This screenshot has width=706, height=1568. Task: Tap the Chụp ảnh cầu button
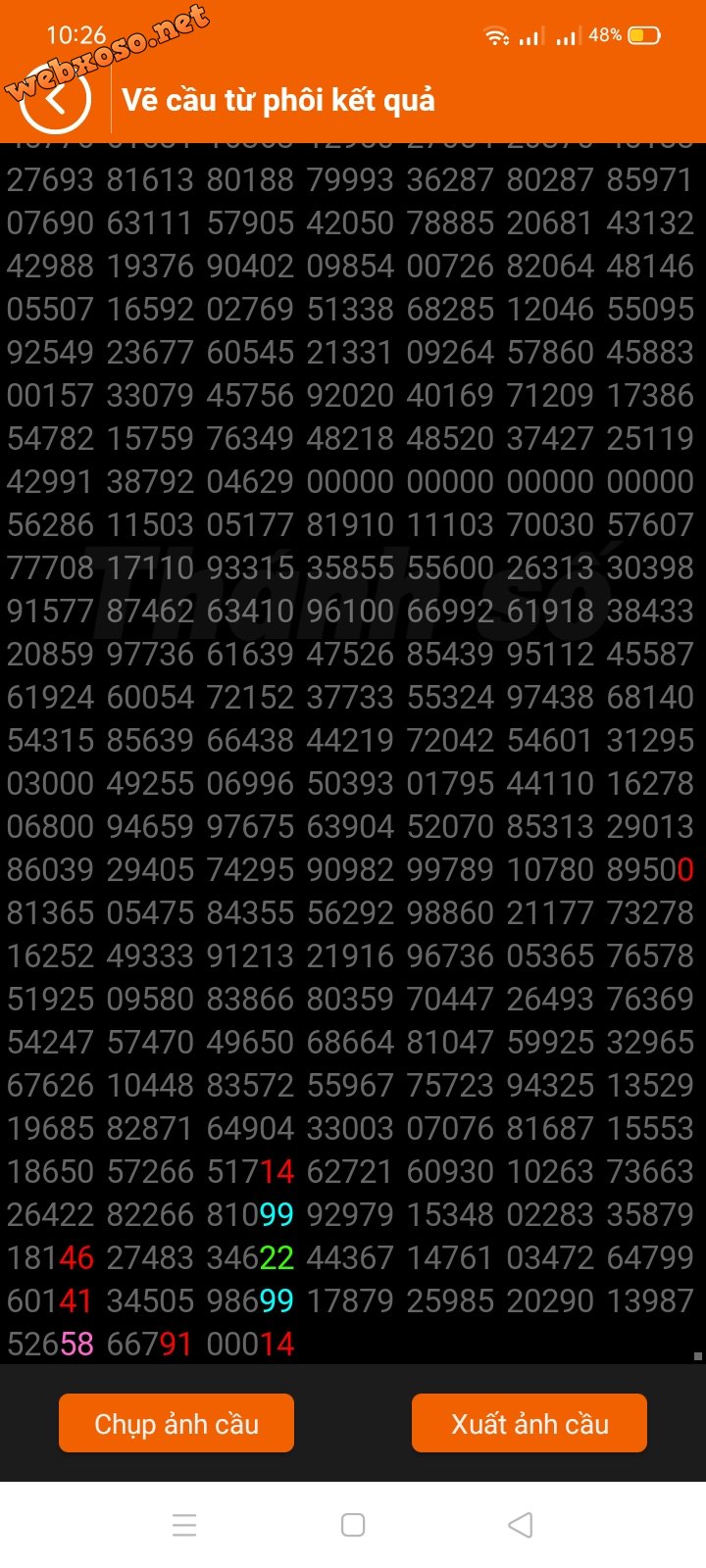[x=176, y=1423]
